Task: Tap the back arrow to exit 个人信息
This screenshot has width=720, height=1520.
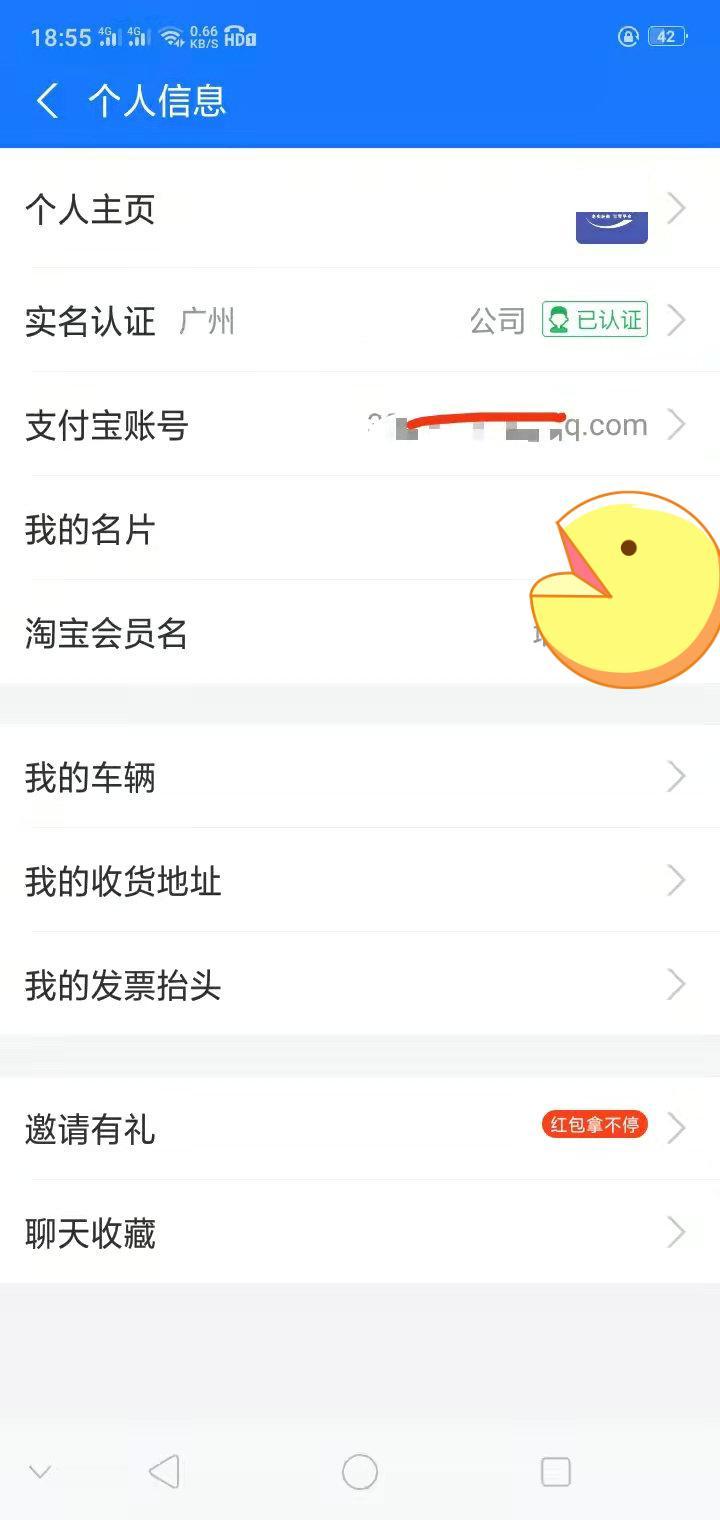Action: [45, 101]
